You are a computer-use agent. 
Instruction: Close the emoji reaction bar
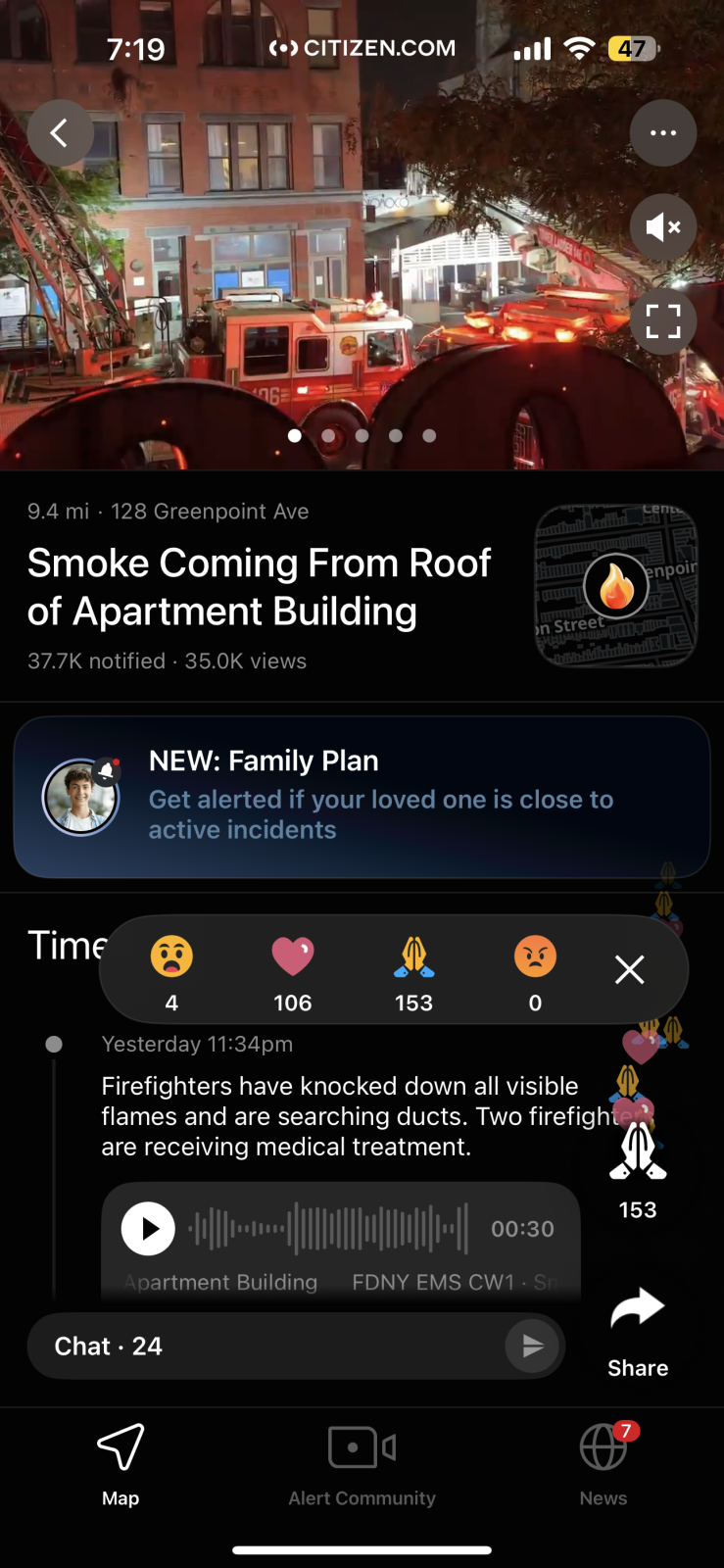coord(629,969)
